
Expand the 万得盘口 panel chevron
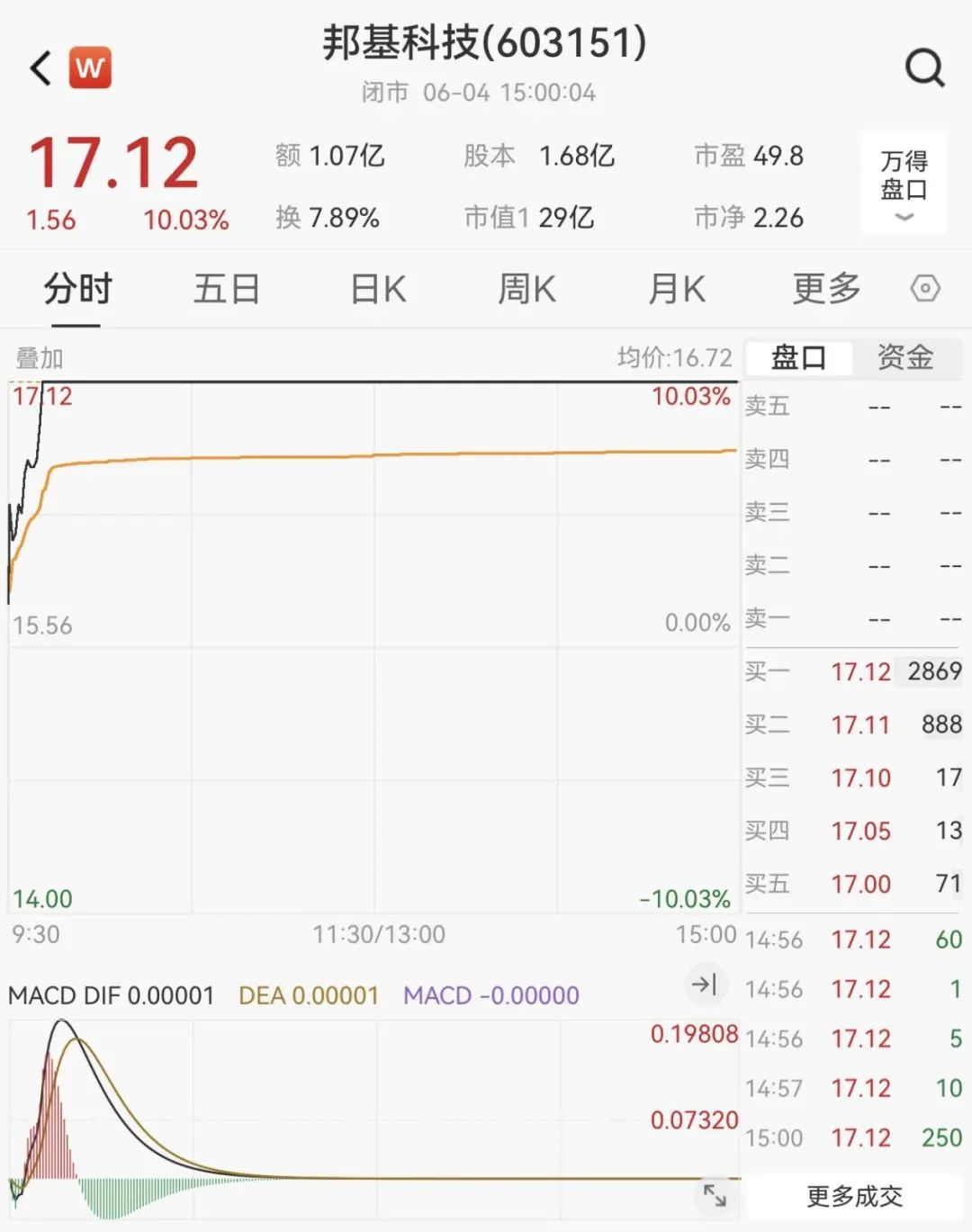903,217
